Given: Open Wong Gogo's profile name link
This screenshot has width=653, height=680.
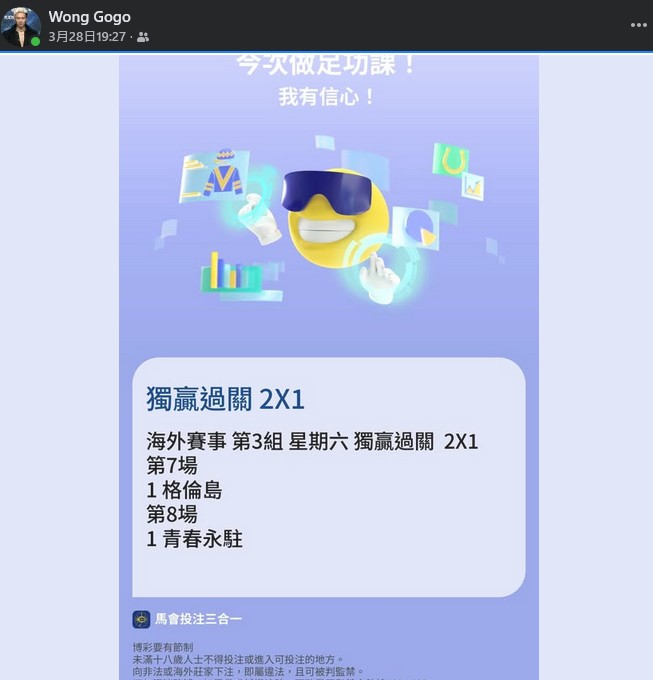Looking at the screenshot, I should tap(89, 17).
